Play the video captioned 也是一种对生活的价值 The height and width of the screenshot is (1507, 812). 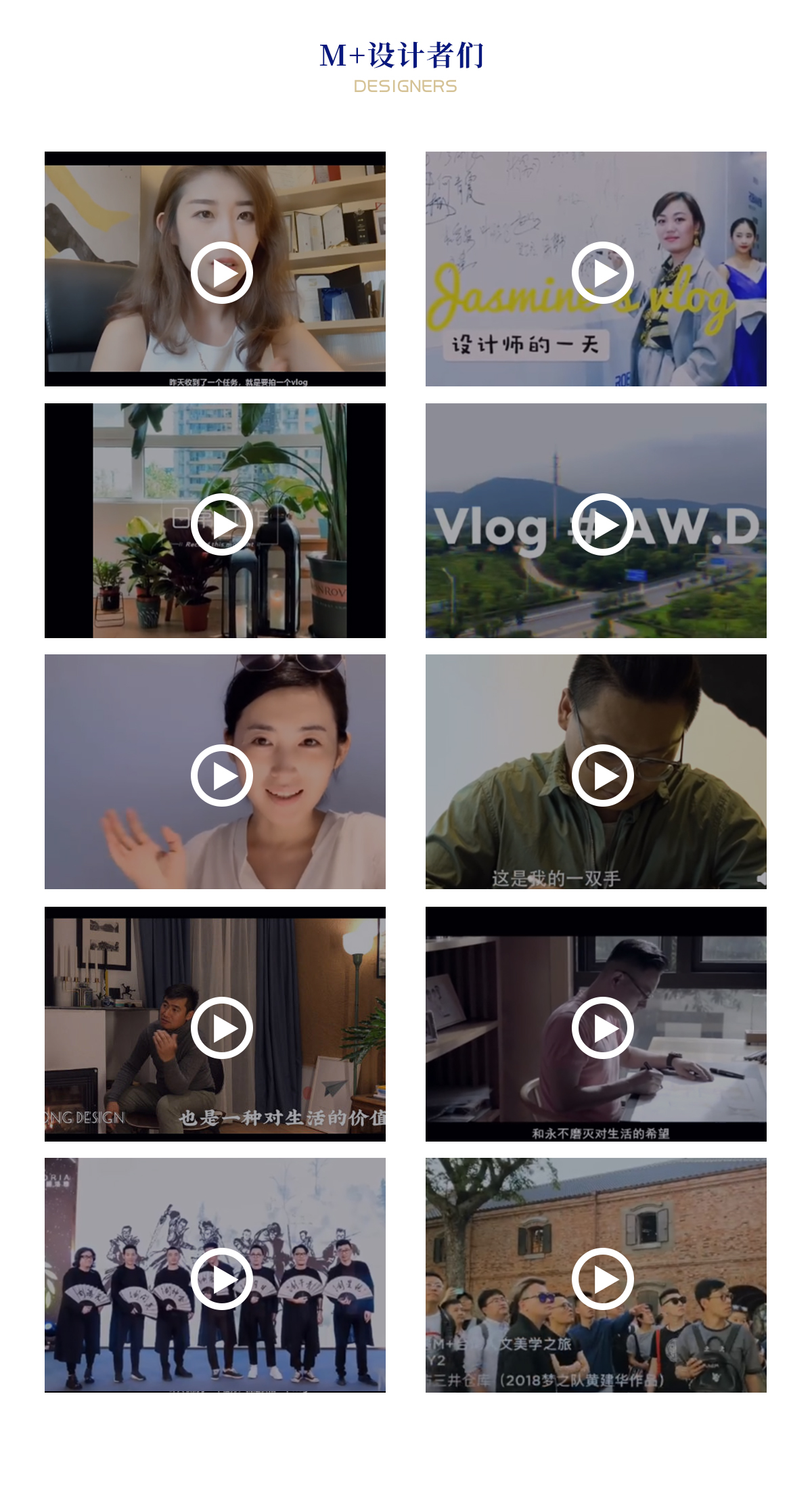[x=221, y=1028]
